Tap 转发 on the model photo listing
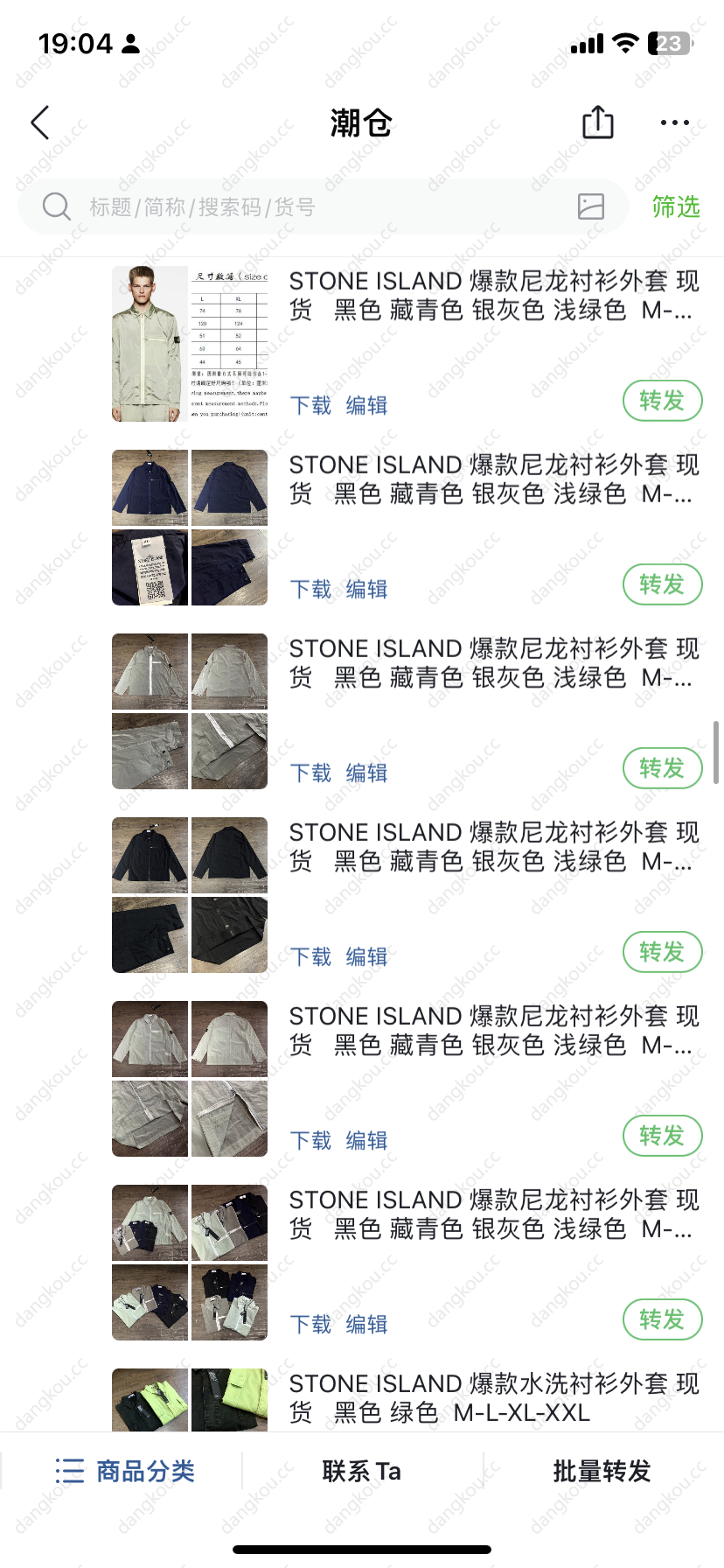This screenshot has height=1568, width=724. coord(662,401)
